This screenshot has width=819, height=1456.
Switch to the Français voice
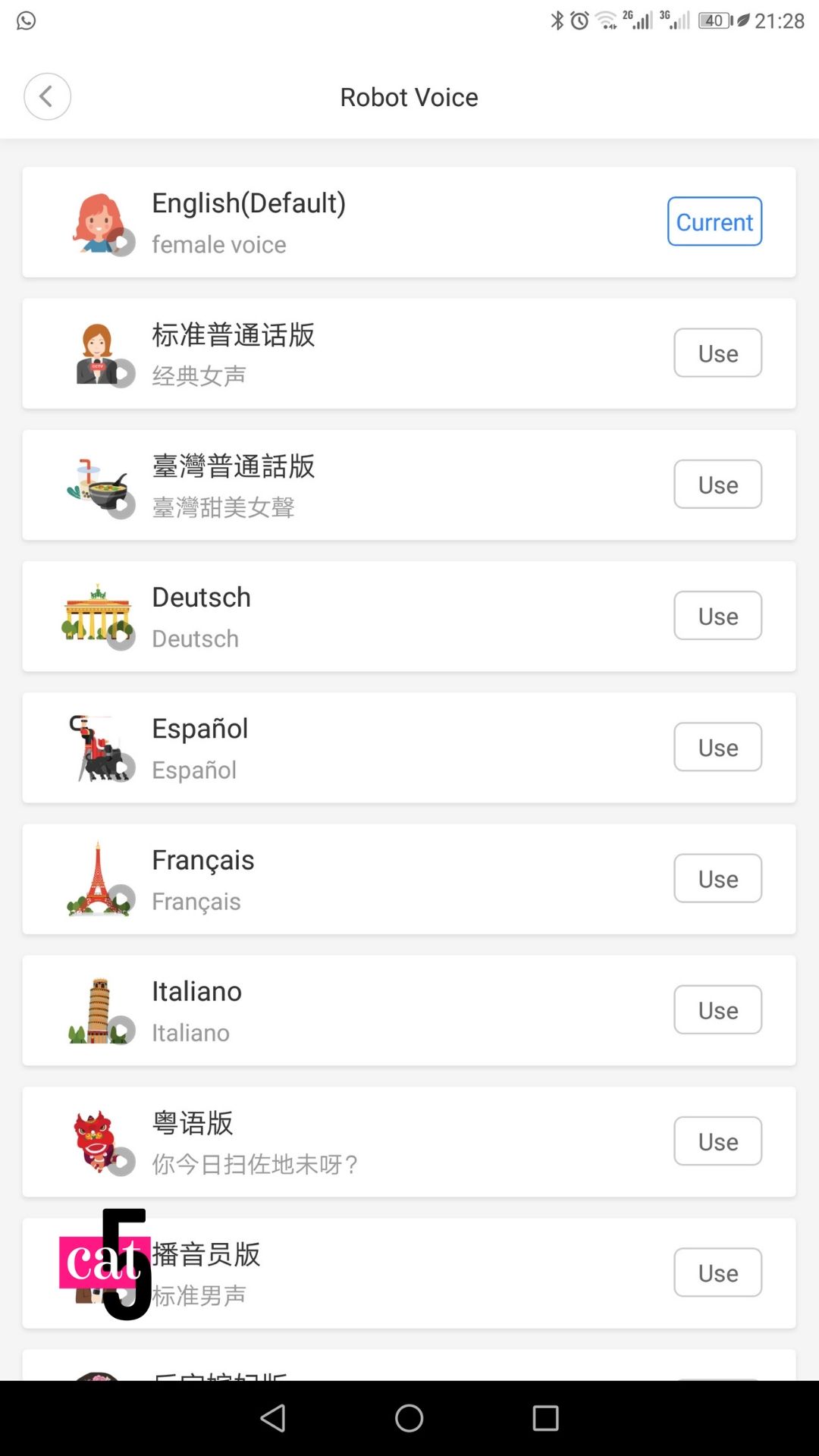pyautogui.click(x=717, y=878)
